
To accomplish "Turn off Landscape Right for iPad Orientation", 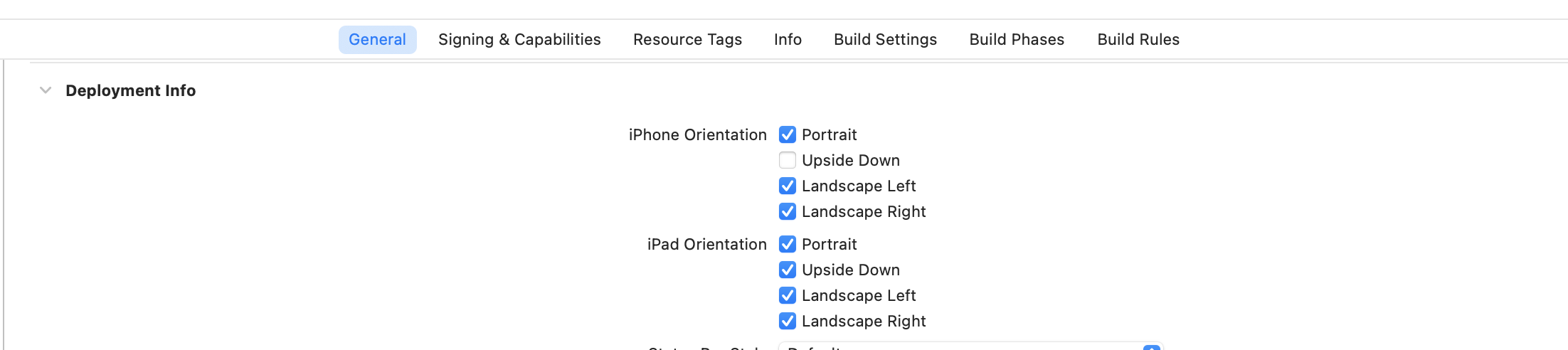I will click(788, 321).
